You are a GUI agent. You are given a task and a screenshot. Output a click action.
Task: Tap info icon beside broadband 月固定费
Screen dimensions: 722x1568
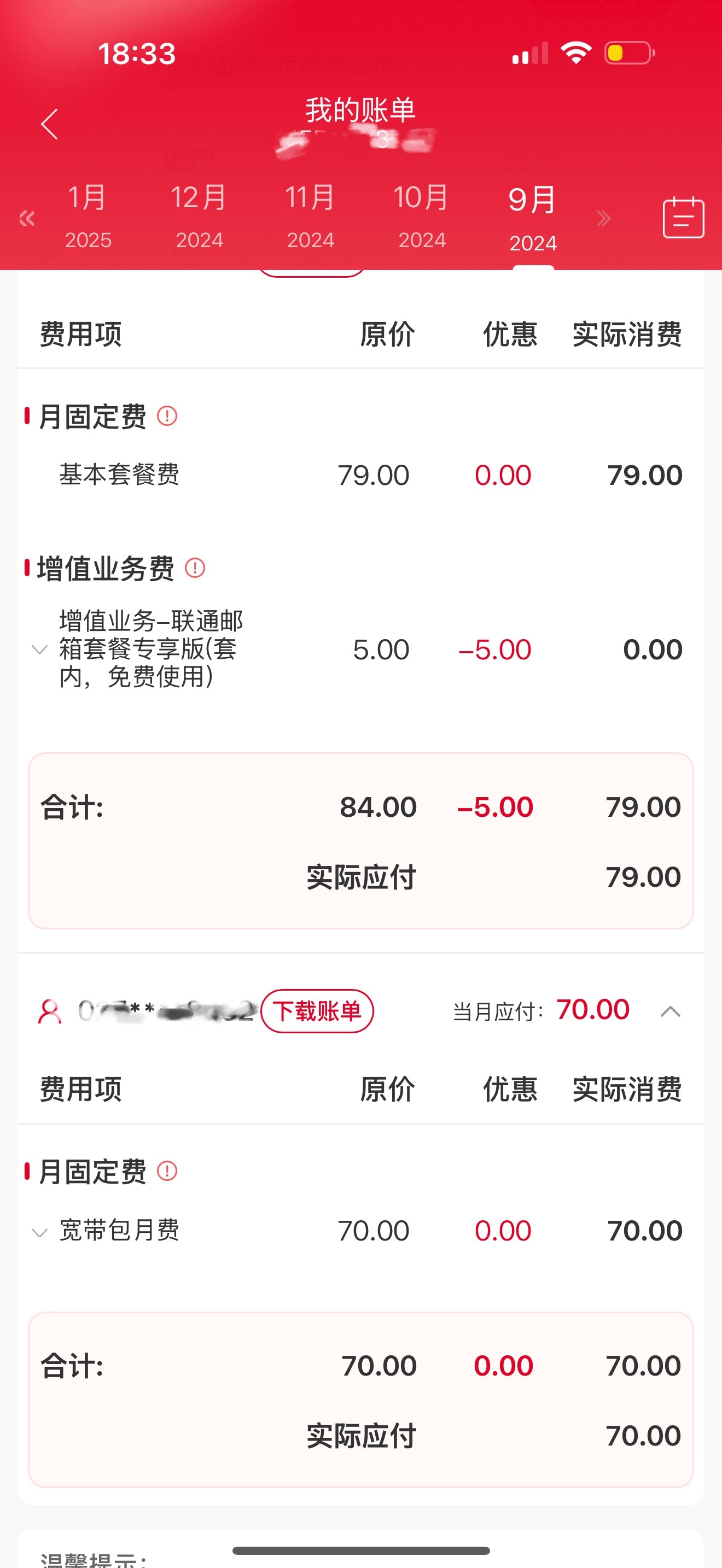pos(167,1171)
